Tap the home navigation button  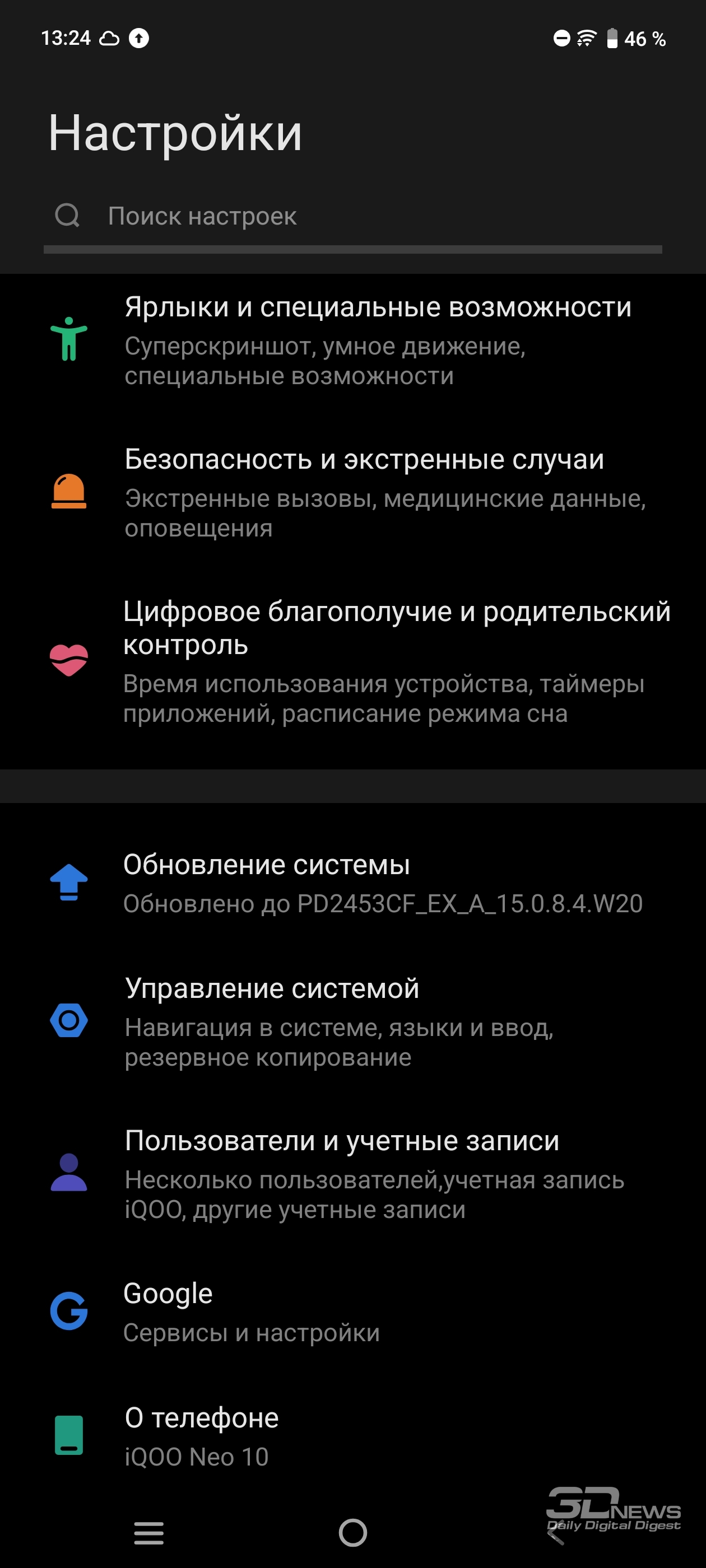click(352, 1532)
